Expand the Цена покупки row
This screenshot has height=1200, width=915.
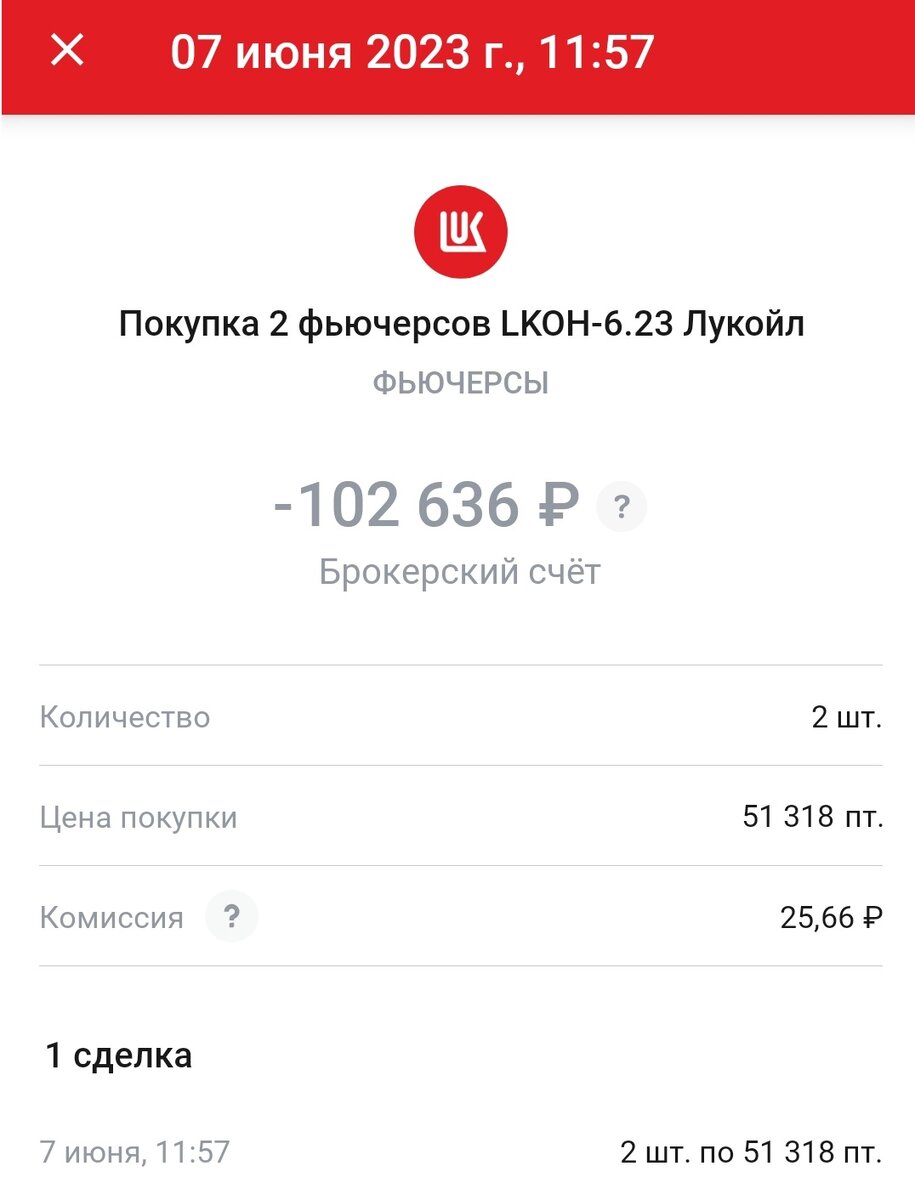click(x=457, y=816)
